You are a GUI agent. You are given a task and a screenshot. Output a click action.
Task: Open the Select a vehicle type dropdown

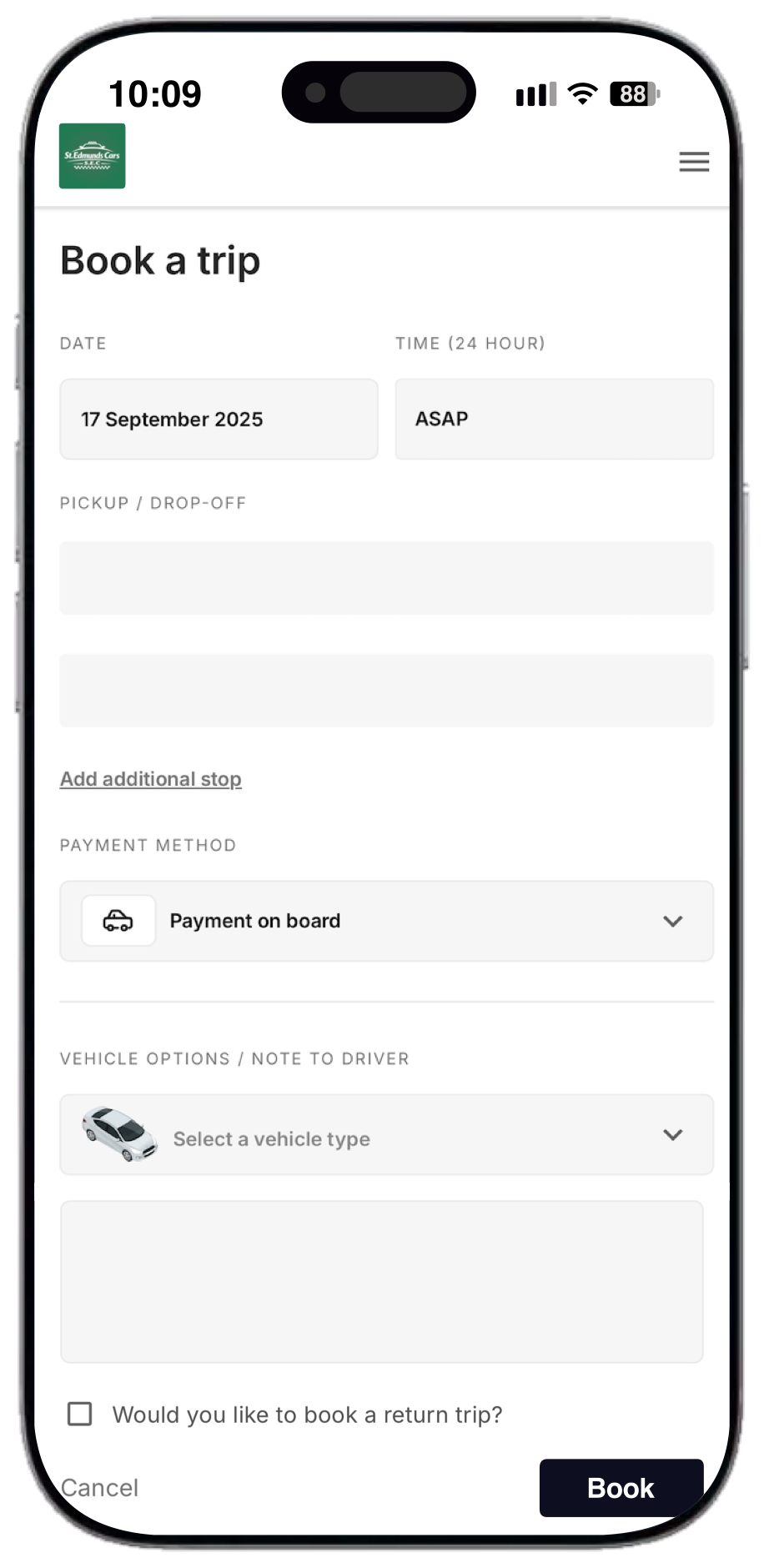(386, 1134)
